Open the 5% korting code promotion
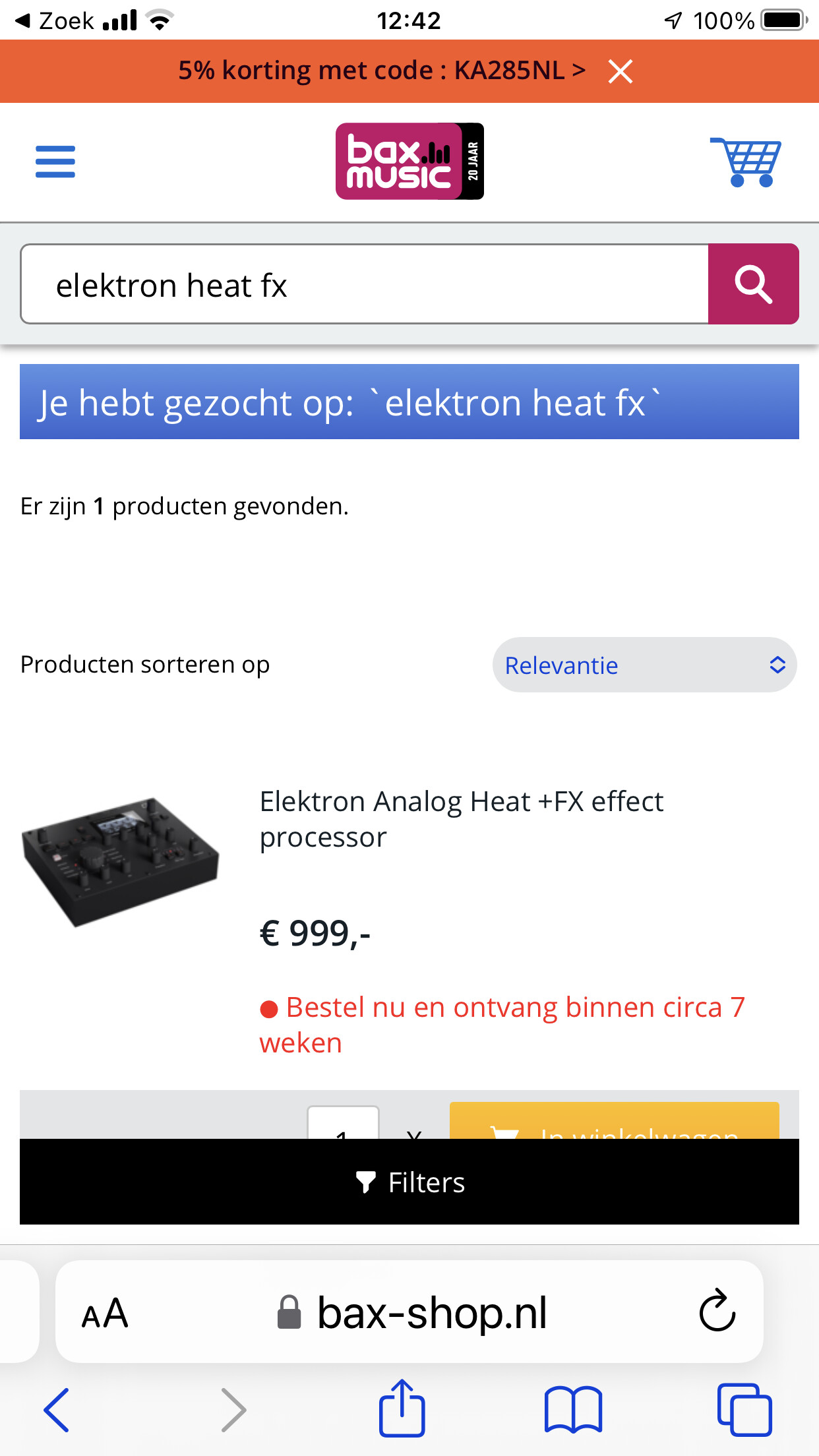Image resolution: width=819 pixels, height=1456 pixels. pos(381,71)
